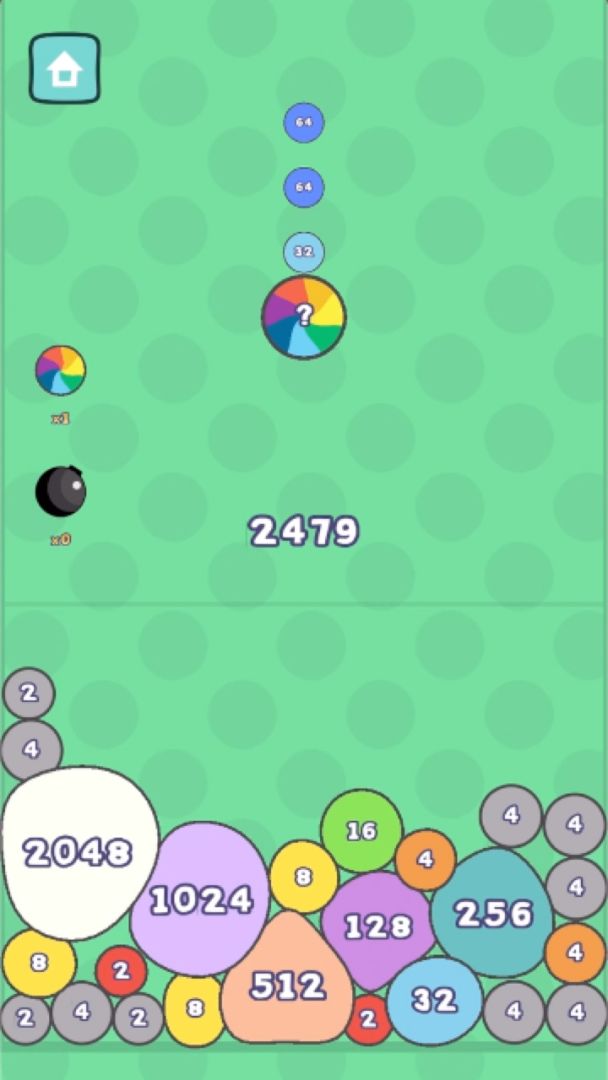Return to home via the house button
This screenshot has height=1080, width=608.
click(x=64, y=69)
